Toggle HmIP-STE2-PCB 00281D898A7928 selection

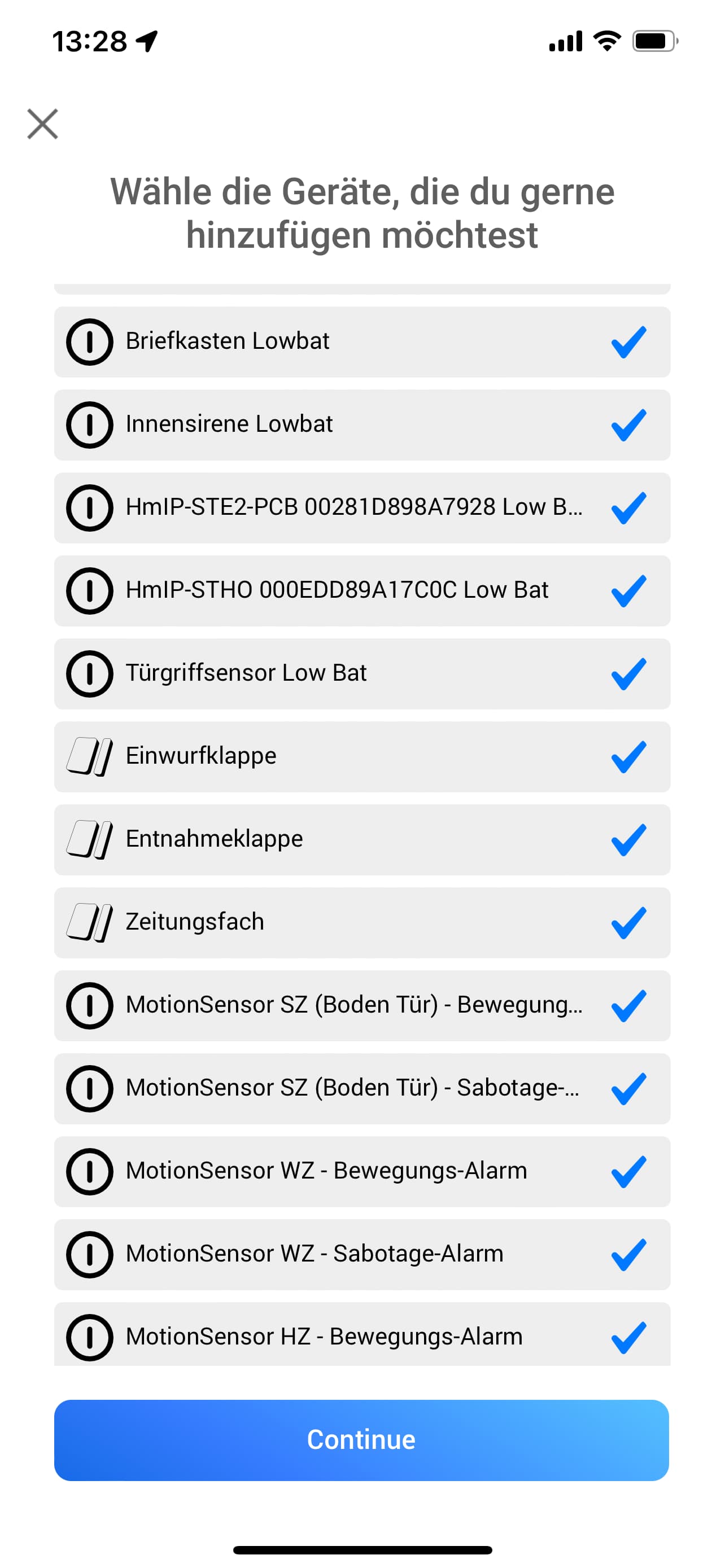pyautogui.click(x=628, y=507)
